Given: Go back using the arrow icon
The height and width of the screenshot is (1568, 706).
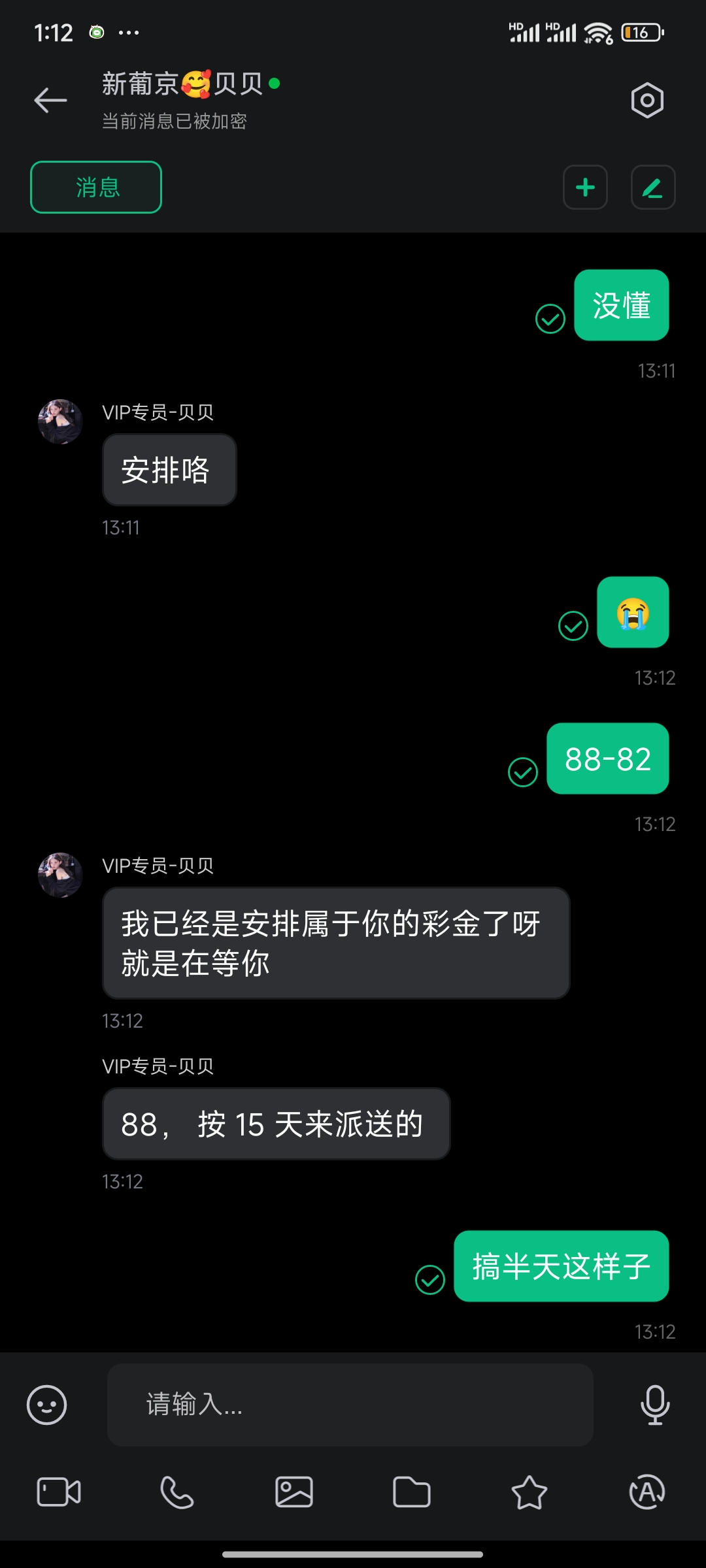Looking at the screenshot, I should pos(50,100).
